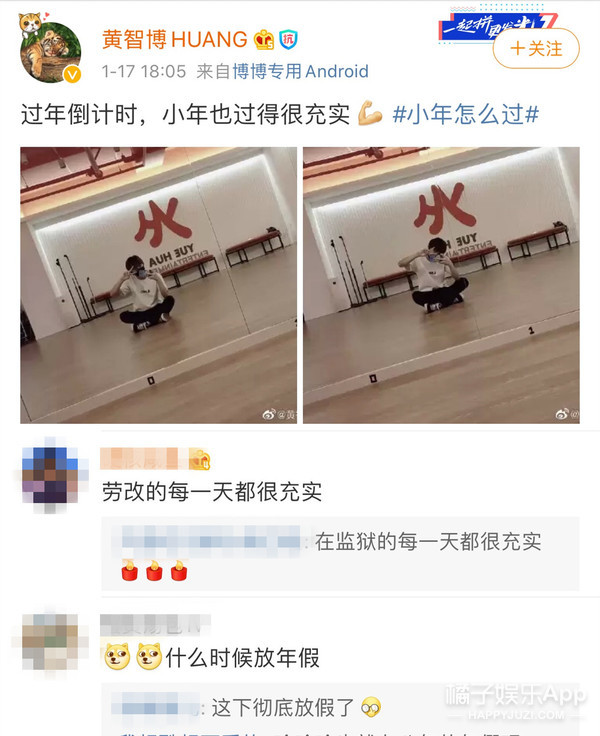Open the 博博专用Android source link
This screenshot has width=600, height=736.
click(300, 71)
